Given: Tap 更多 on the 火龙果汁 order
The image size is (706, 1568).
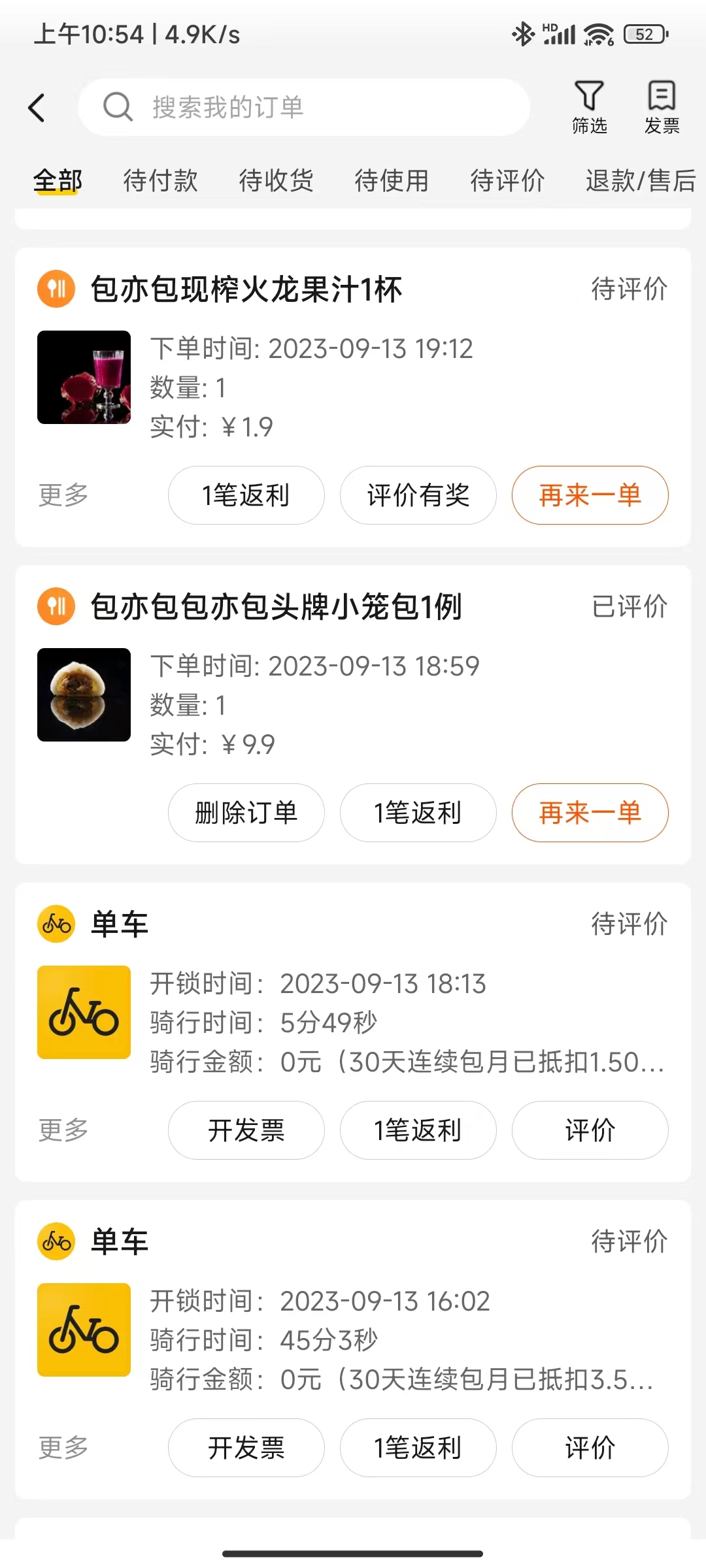Looking at the screenshot, I should [63, 495].
